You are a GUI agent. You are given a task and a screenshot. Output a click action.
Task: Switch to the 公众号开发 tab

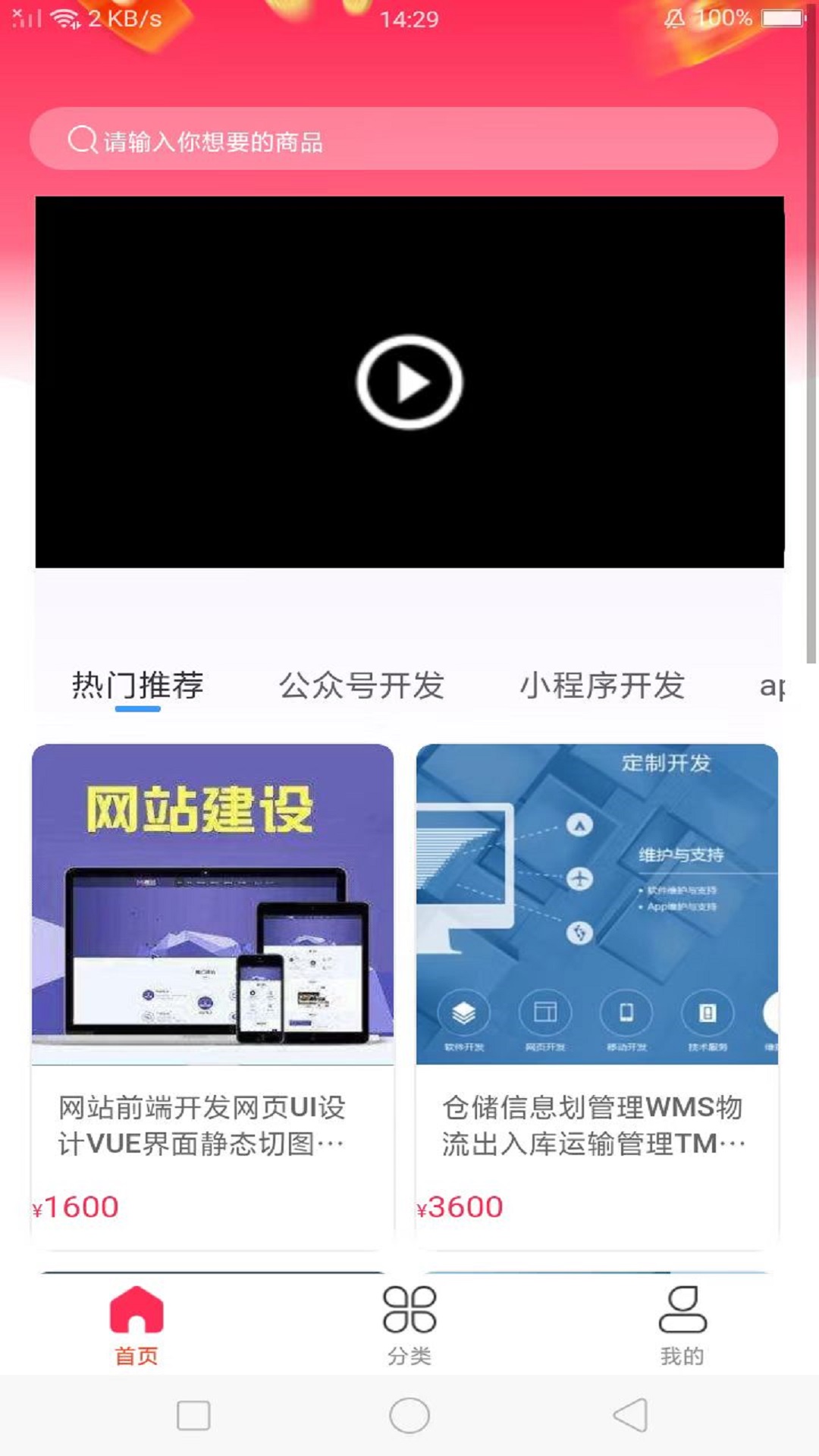361,686
